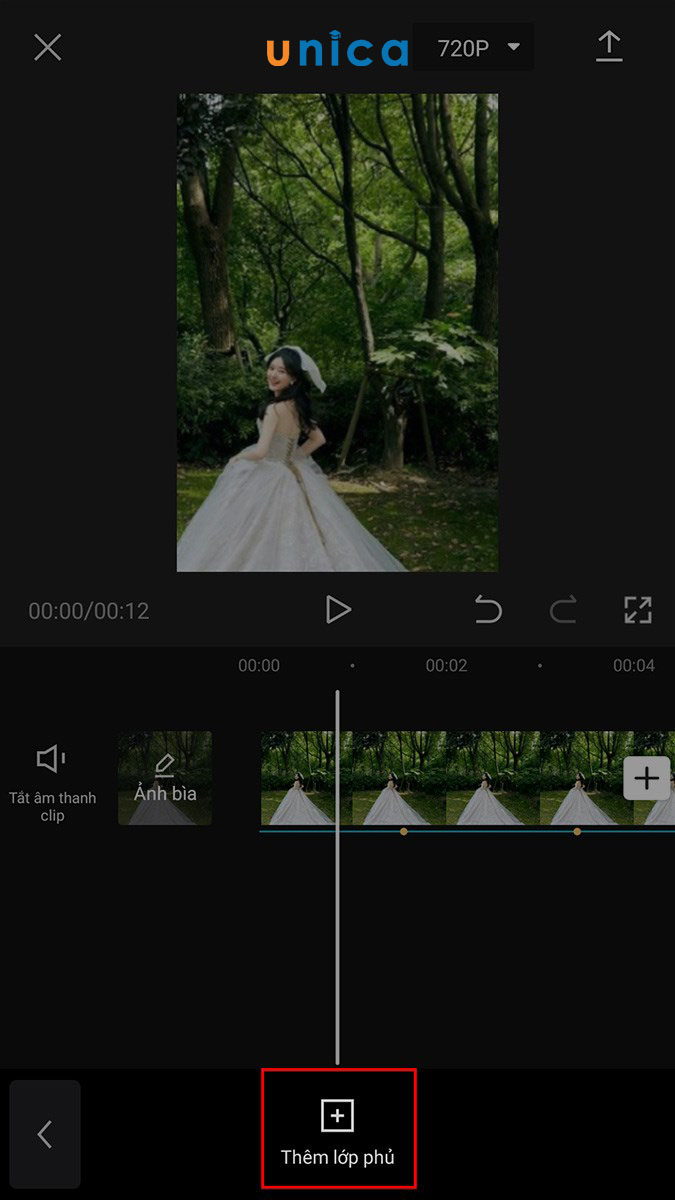Open the 720P resolution dropdown
675x1200 pixels.
click(x=479, y=48)
